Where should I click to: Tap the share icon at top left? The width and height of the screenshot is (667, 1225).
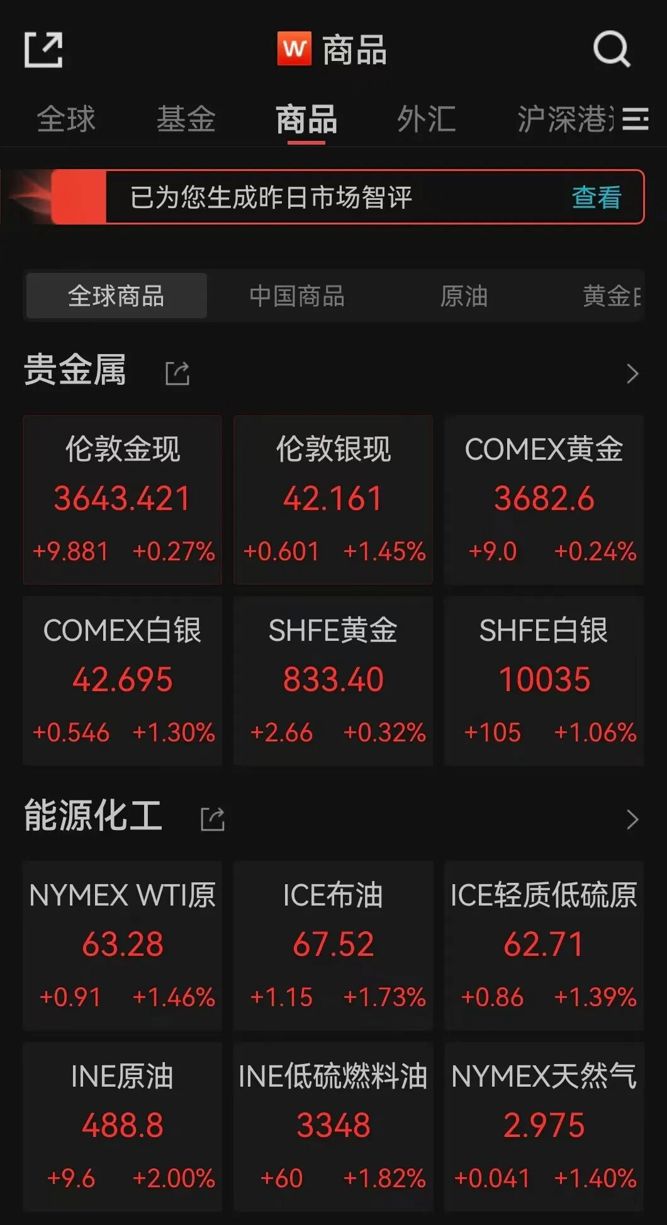pos(43,49)
